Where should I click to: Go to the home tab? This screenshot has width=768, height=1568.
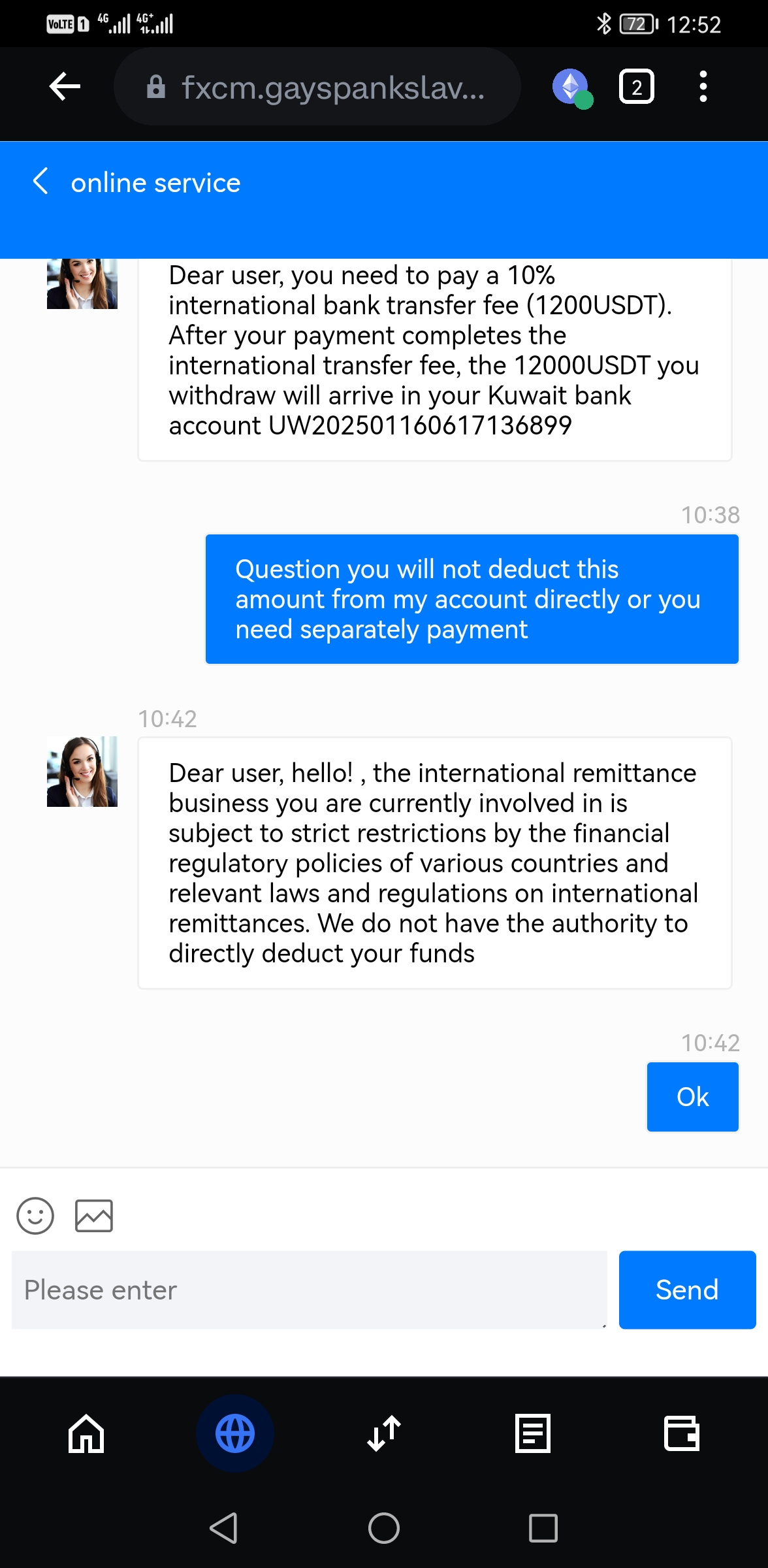pyautogui.click(x=86, y=1433)
